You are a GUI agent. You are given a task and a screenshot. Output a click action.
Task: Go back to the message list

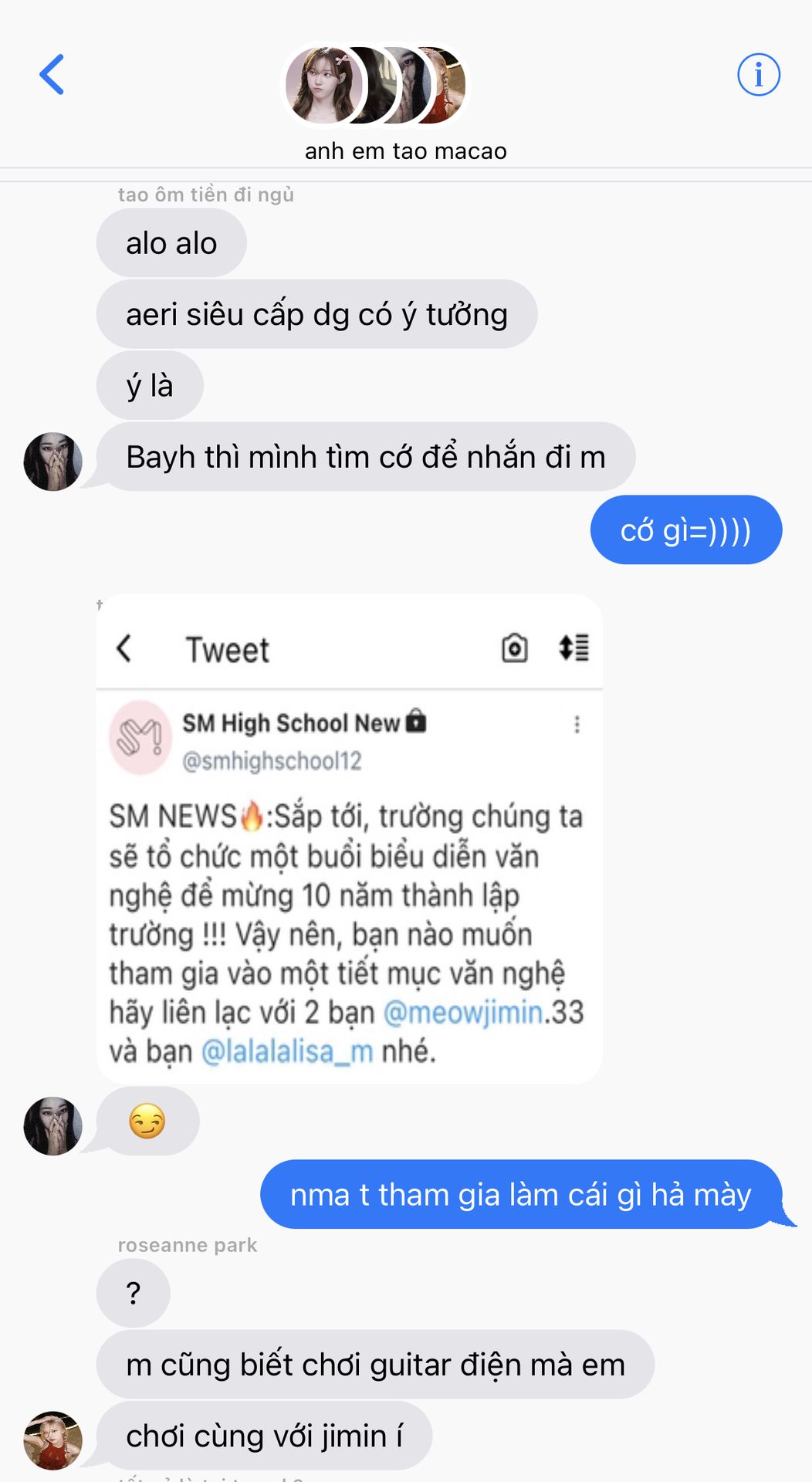52,75
